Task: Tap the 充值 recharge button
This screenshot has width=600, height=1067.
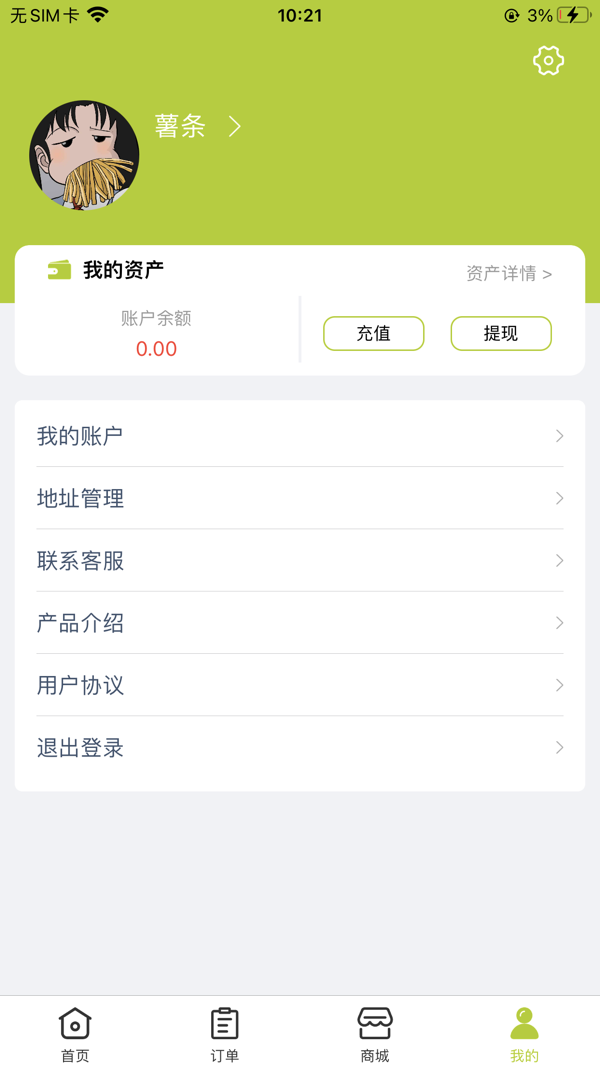Action: (x=373, y=333)
